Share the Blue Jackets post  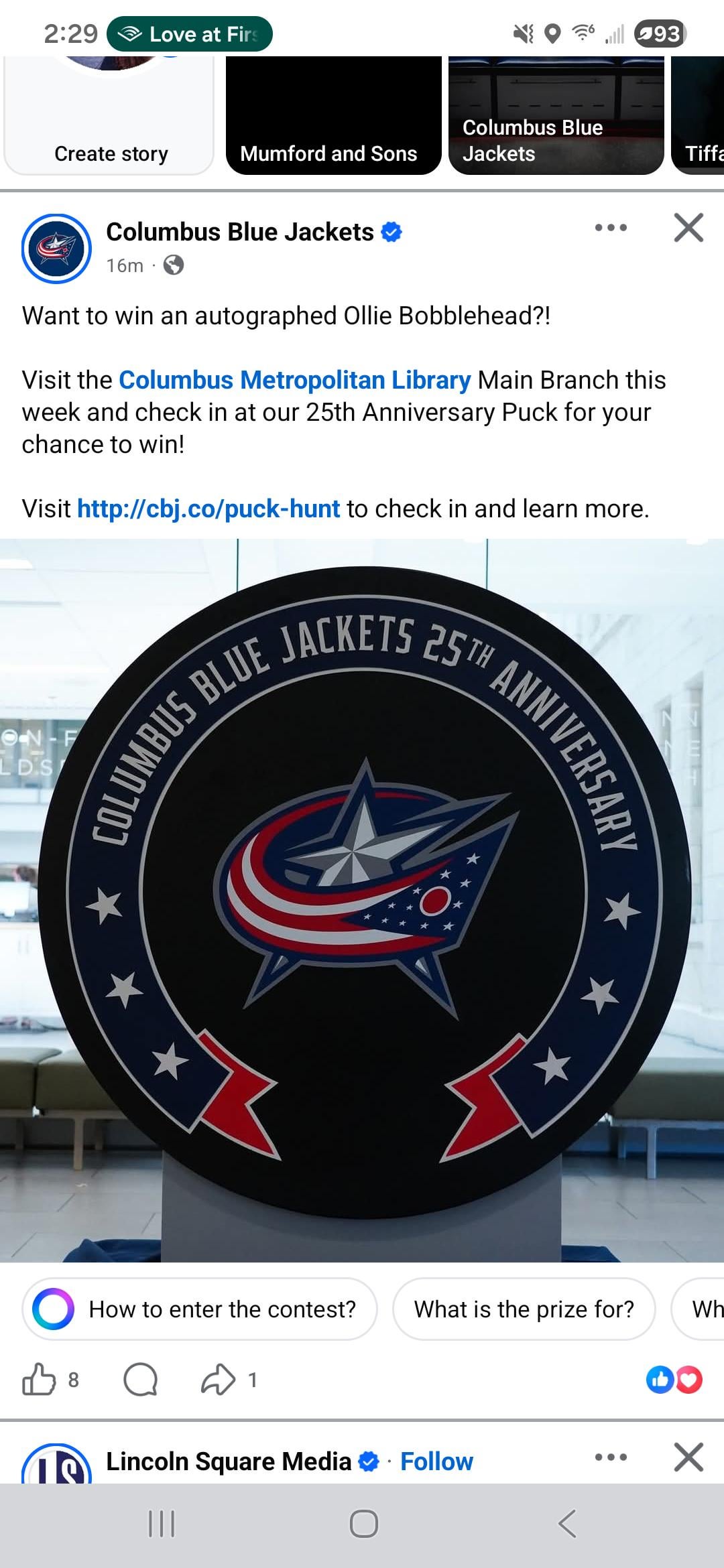pos(219,1380)
